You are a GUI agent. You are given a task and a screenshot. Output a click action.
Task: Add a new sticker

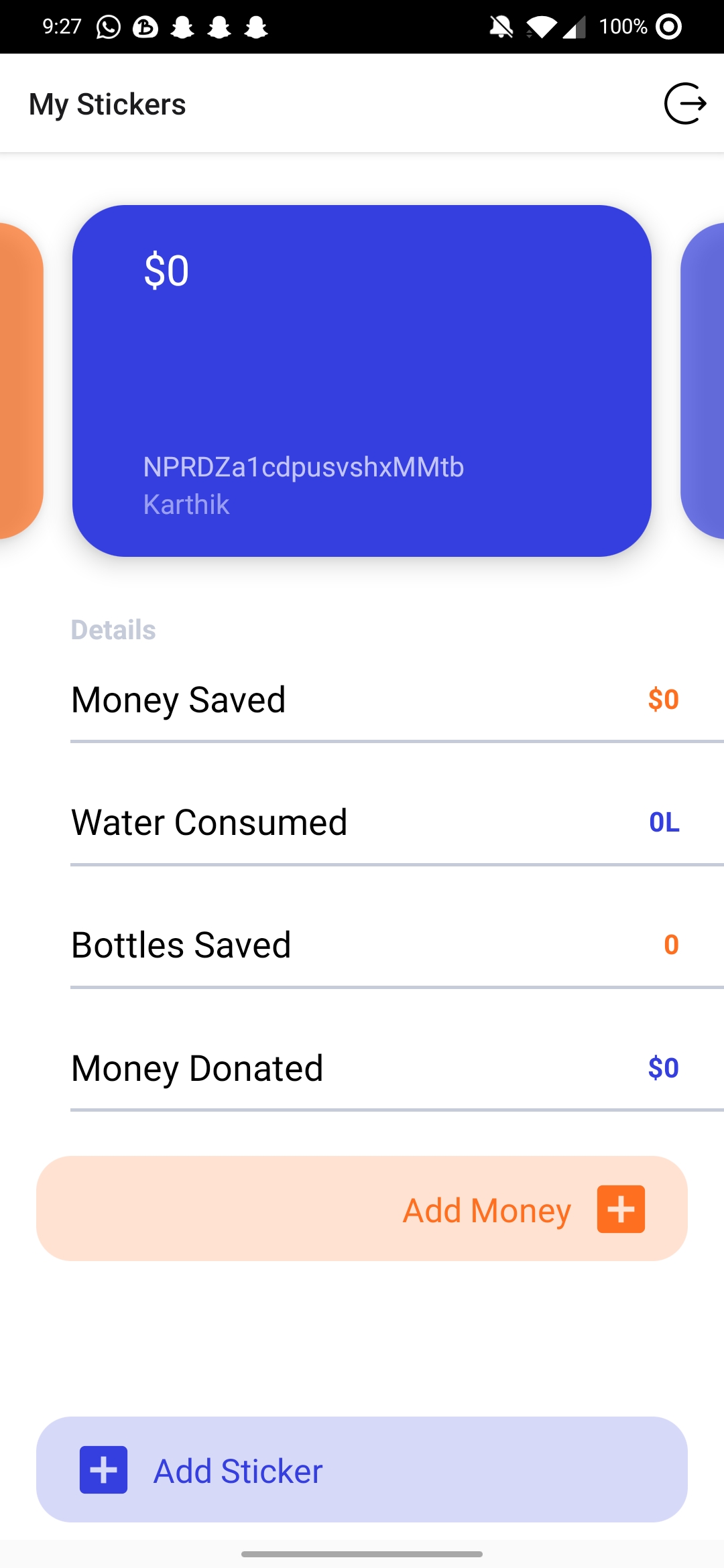point(362,1469)
